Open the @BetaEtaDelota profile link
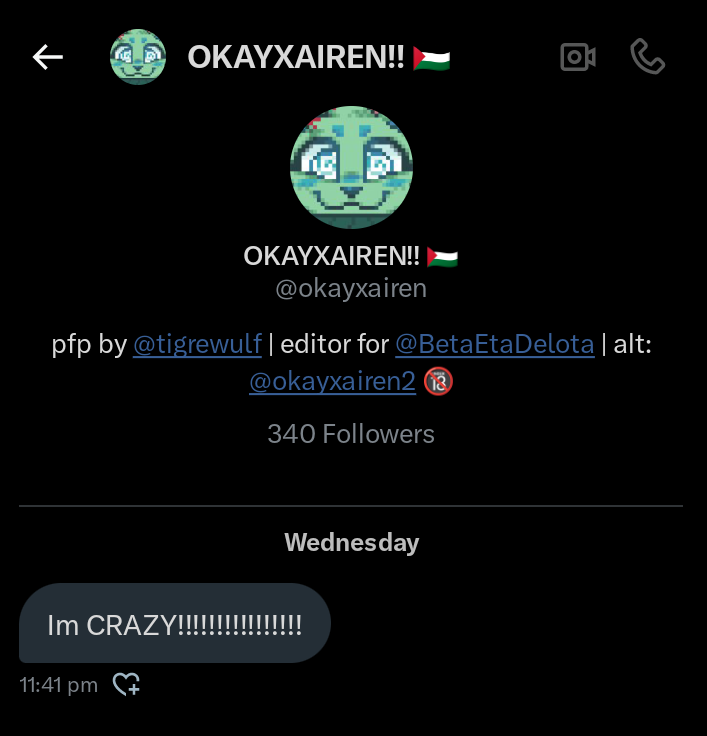 click(494, 345)
